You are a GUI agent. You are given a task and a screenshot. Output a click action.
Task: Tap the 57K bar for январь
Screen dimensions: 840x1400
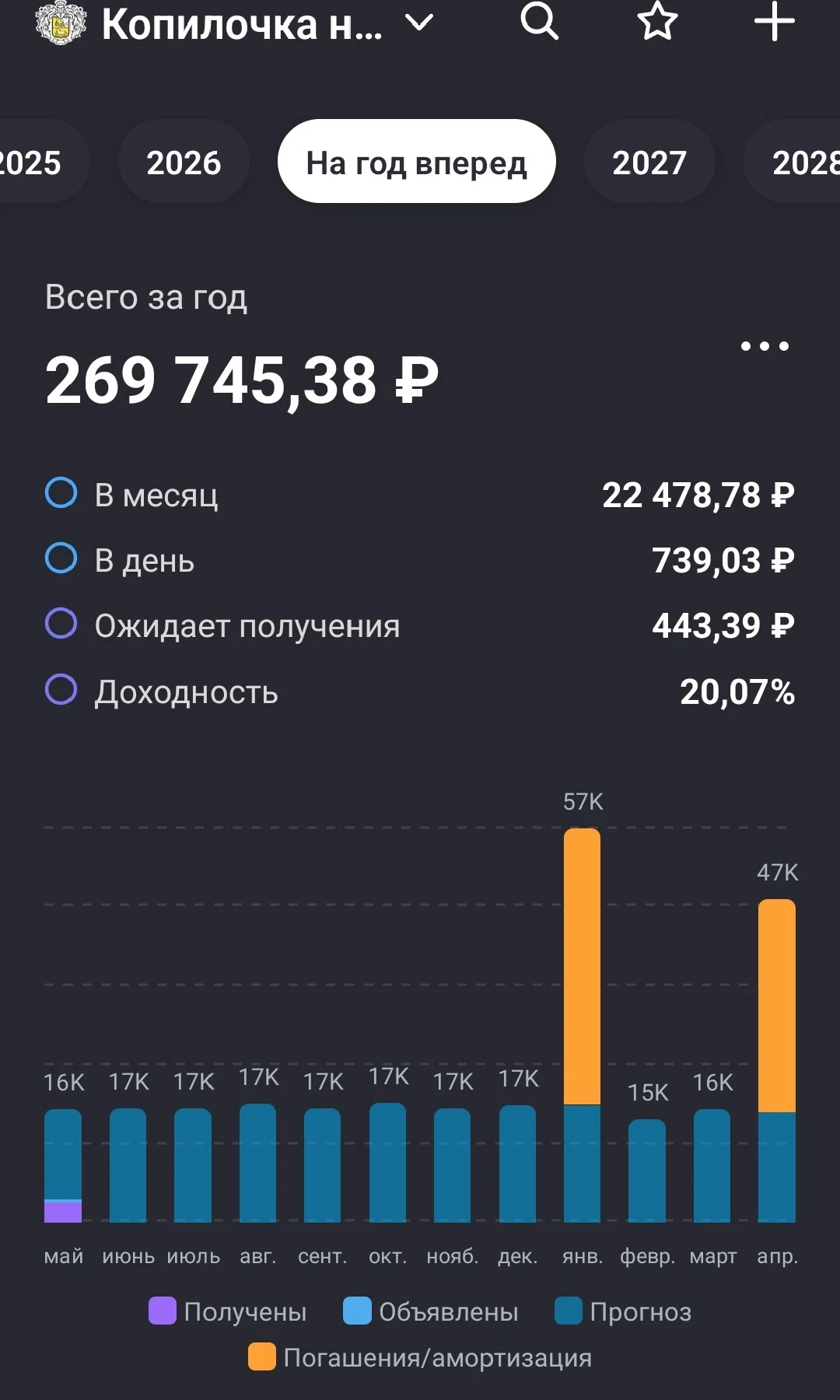pyautogui.click(x=582, y=1025)
